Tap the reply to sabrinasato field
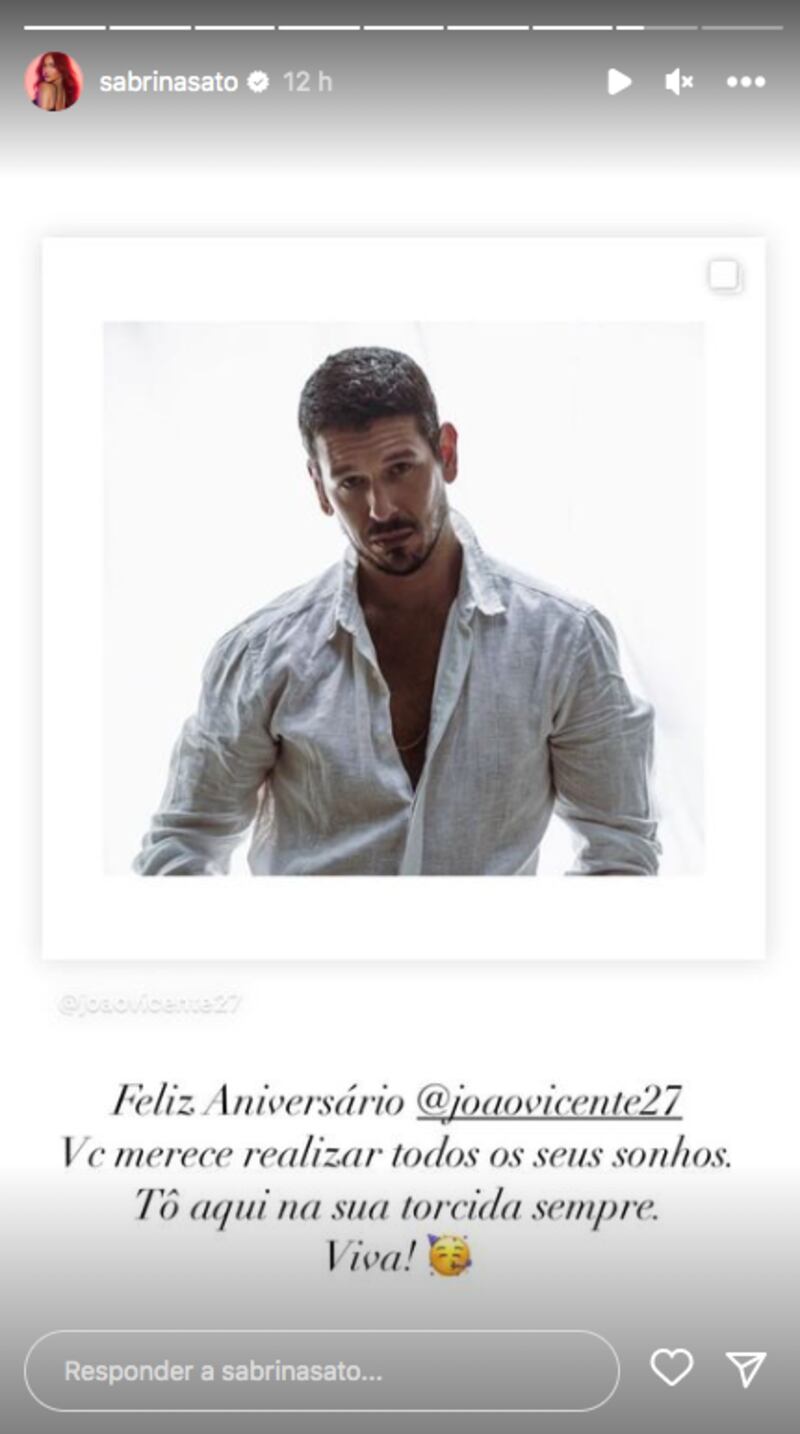 pyautogui.click(x=321, y=1370)
